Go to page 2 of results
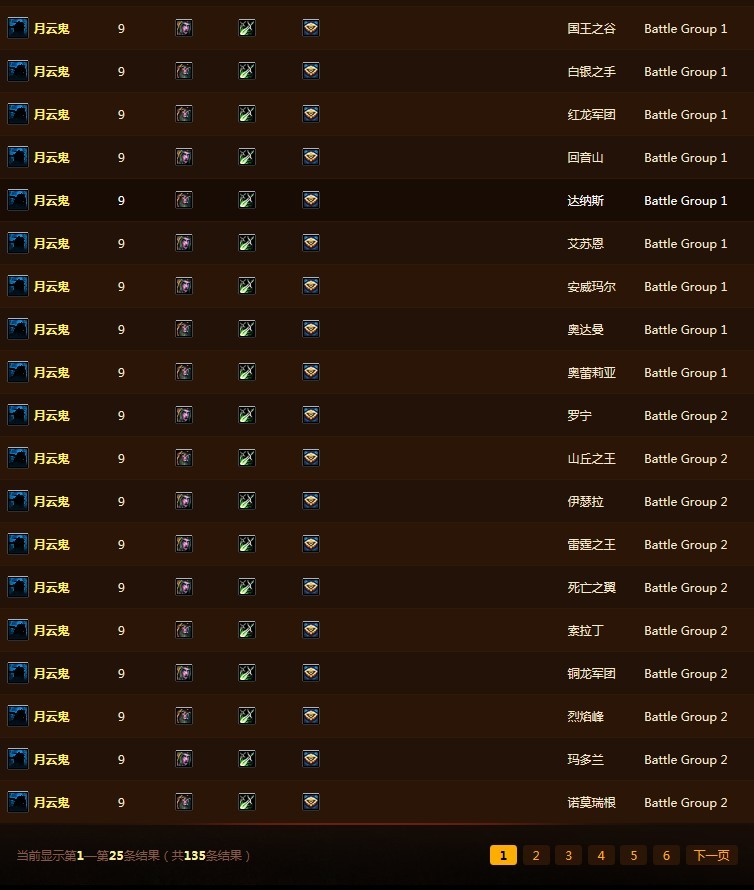 coord(536,855)
